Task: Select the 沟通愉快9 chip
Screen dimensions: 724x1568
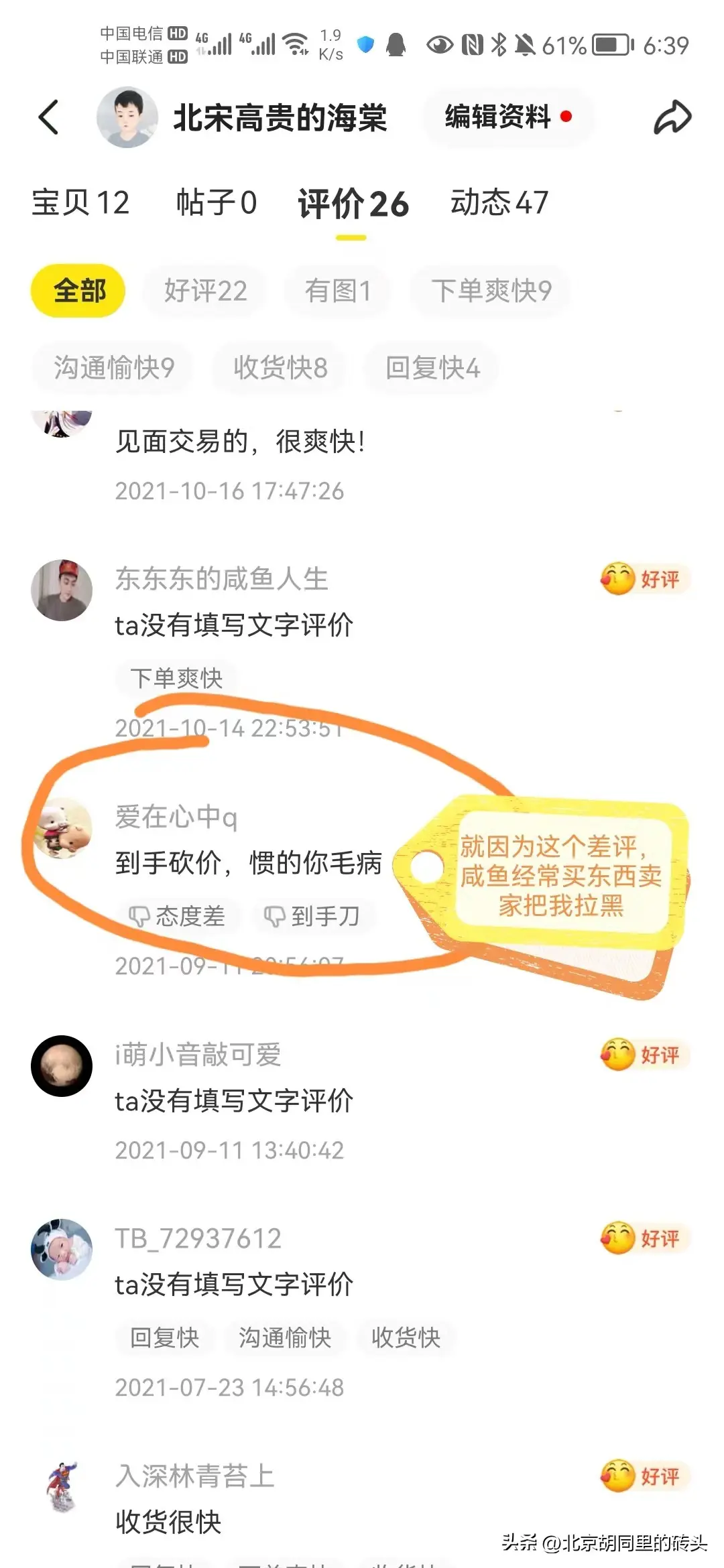Action: point(113,368)
